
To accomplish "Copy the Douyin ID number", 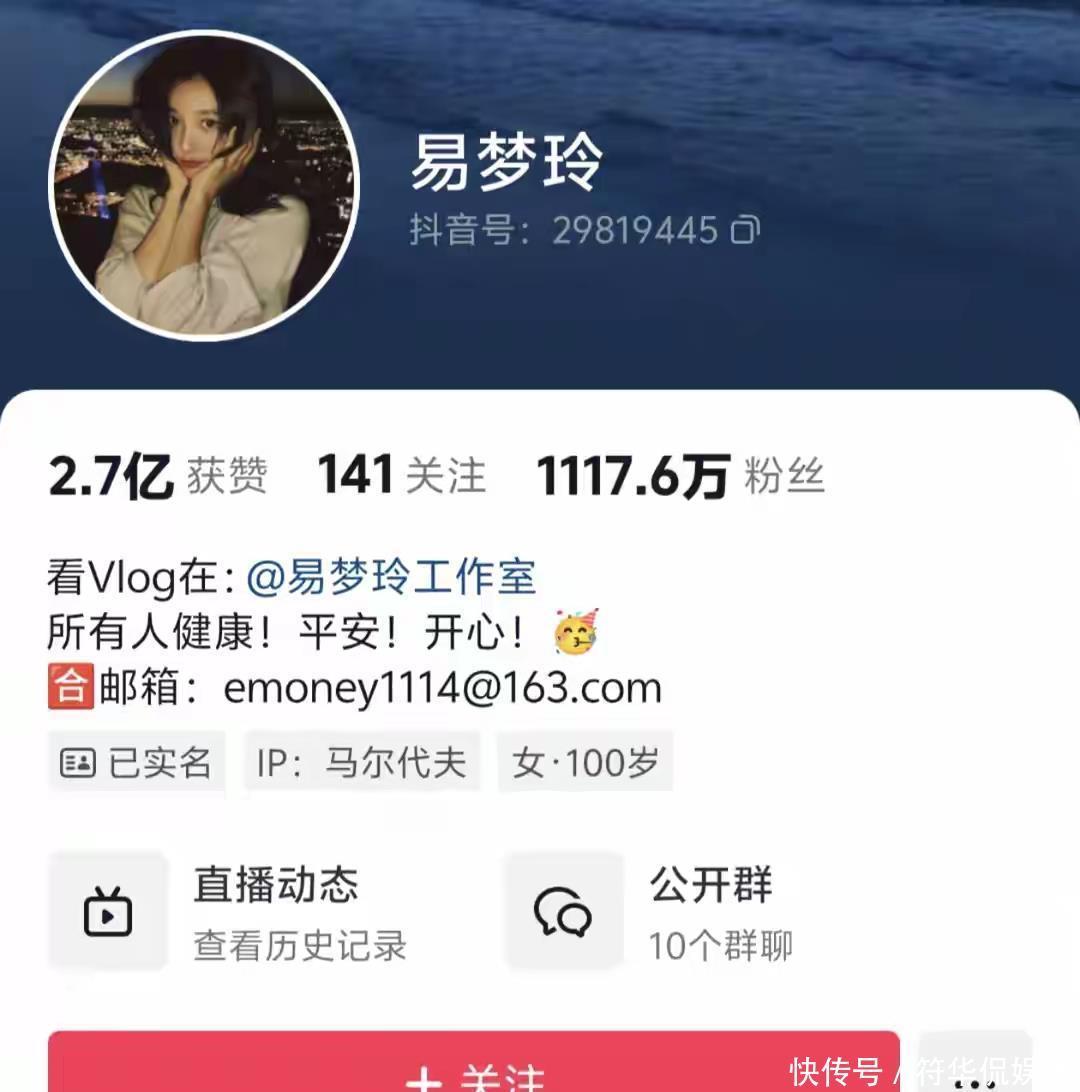I will (745, 231).
